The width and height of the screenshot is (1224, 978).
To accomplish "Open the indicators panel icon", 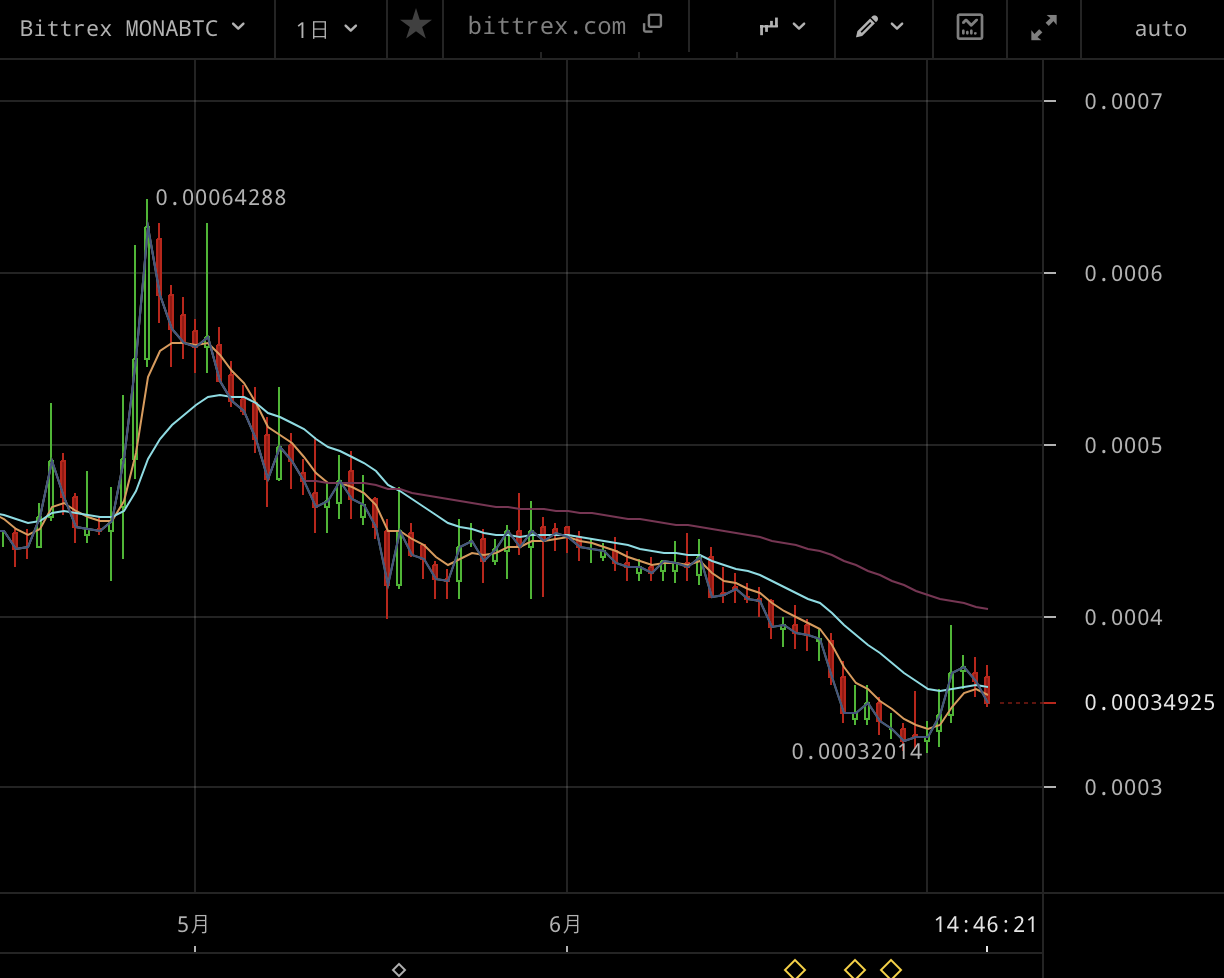I will 969,27.
